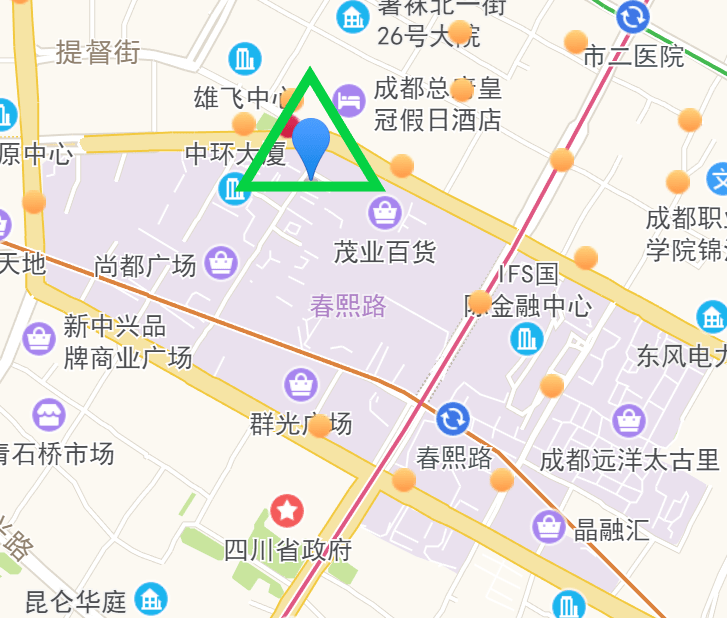Select the 东风电 building marker

712,318
